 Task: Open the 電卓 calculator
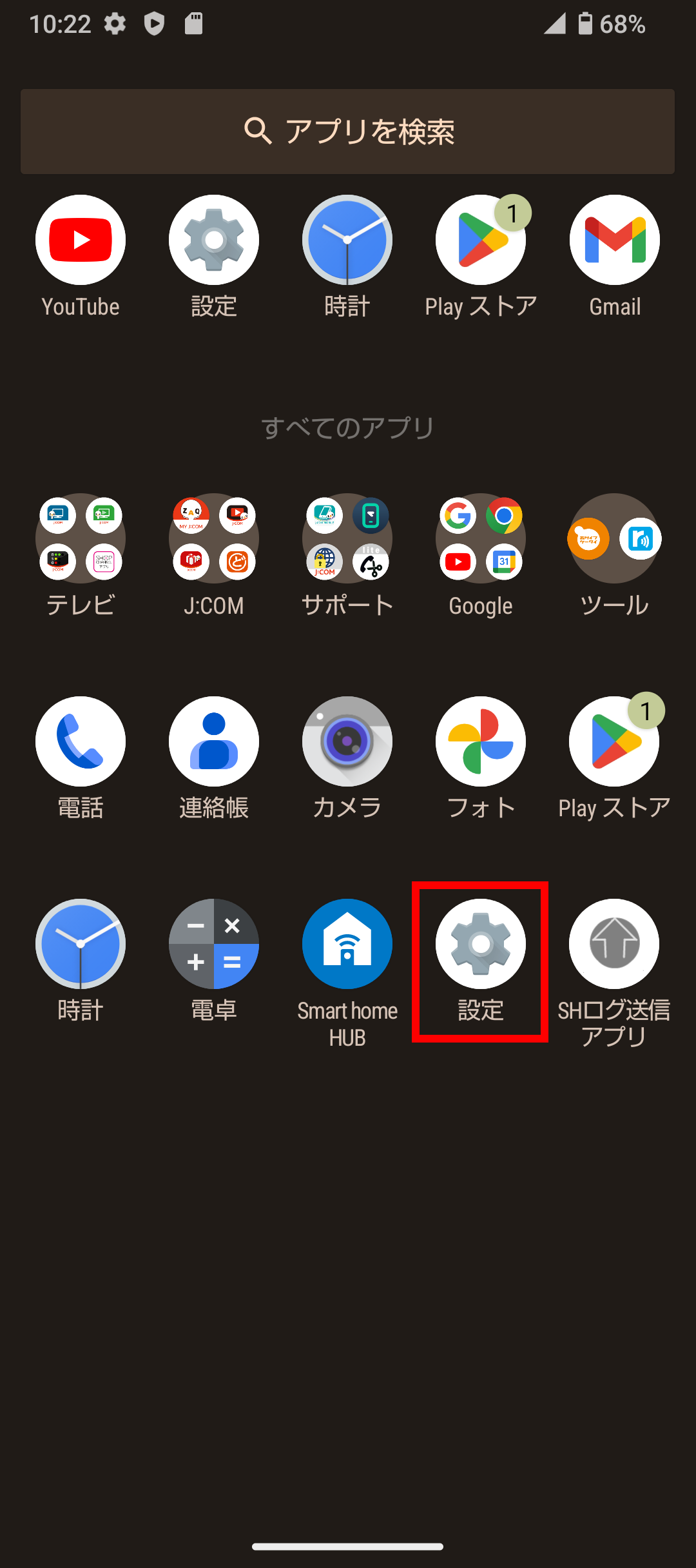click(214, 944)
